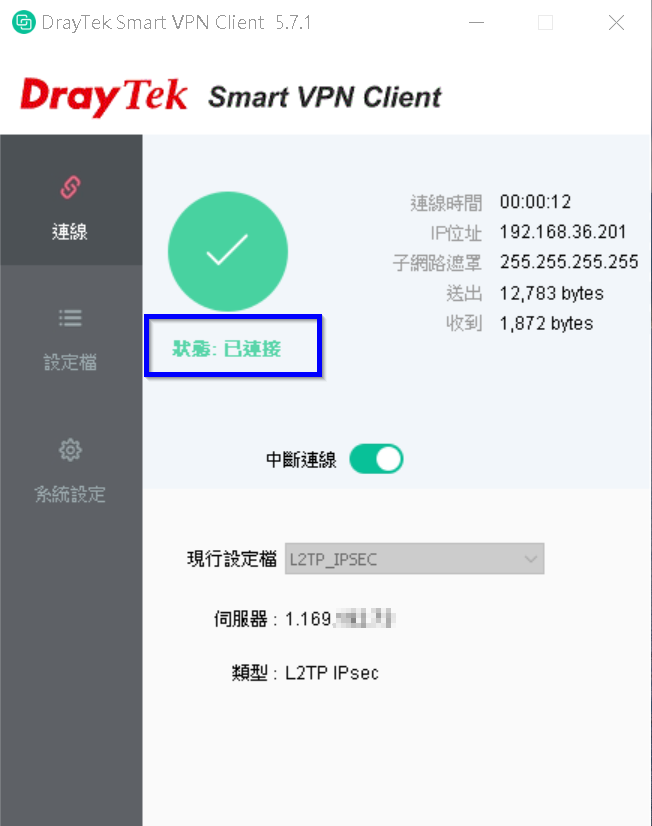Image resolution: width=652 pixels, height=826 pixels.
Task: Minimize the Smart VPN Client window
Action: 475,23
